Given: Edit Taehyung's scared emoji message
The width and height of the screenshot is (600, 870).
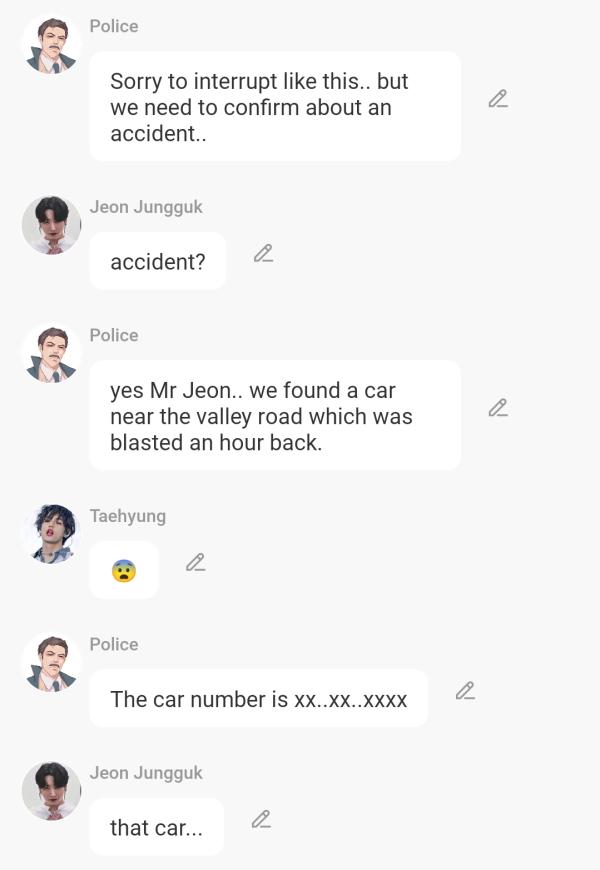Looking at the screenshot, I should point(196,563).
